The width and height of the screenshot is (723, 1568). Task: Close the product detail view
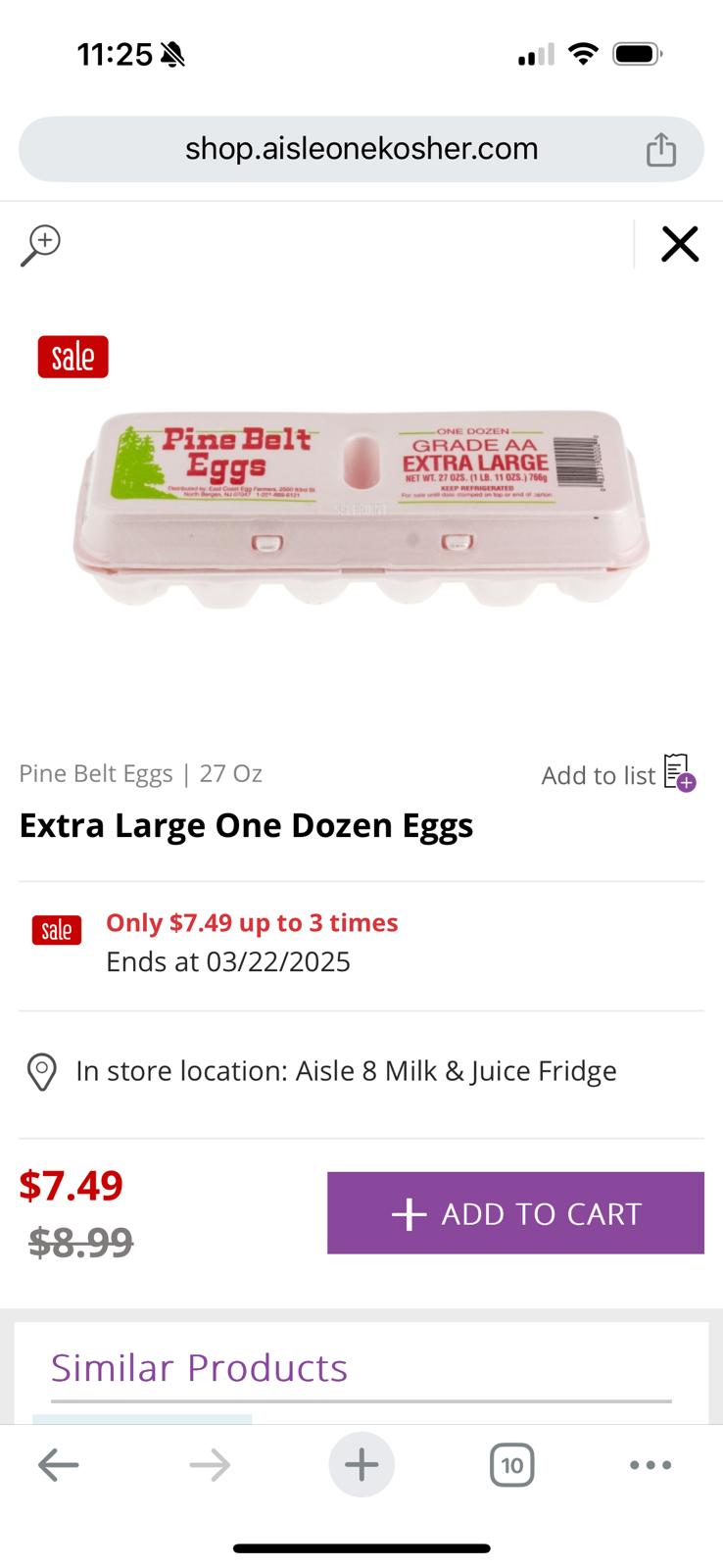click(x=679, y=244)
